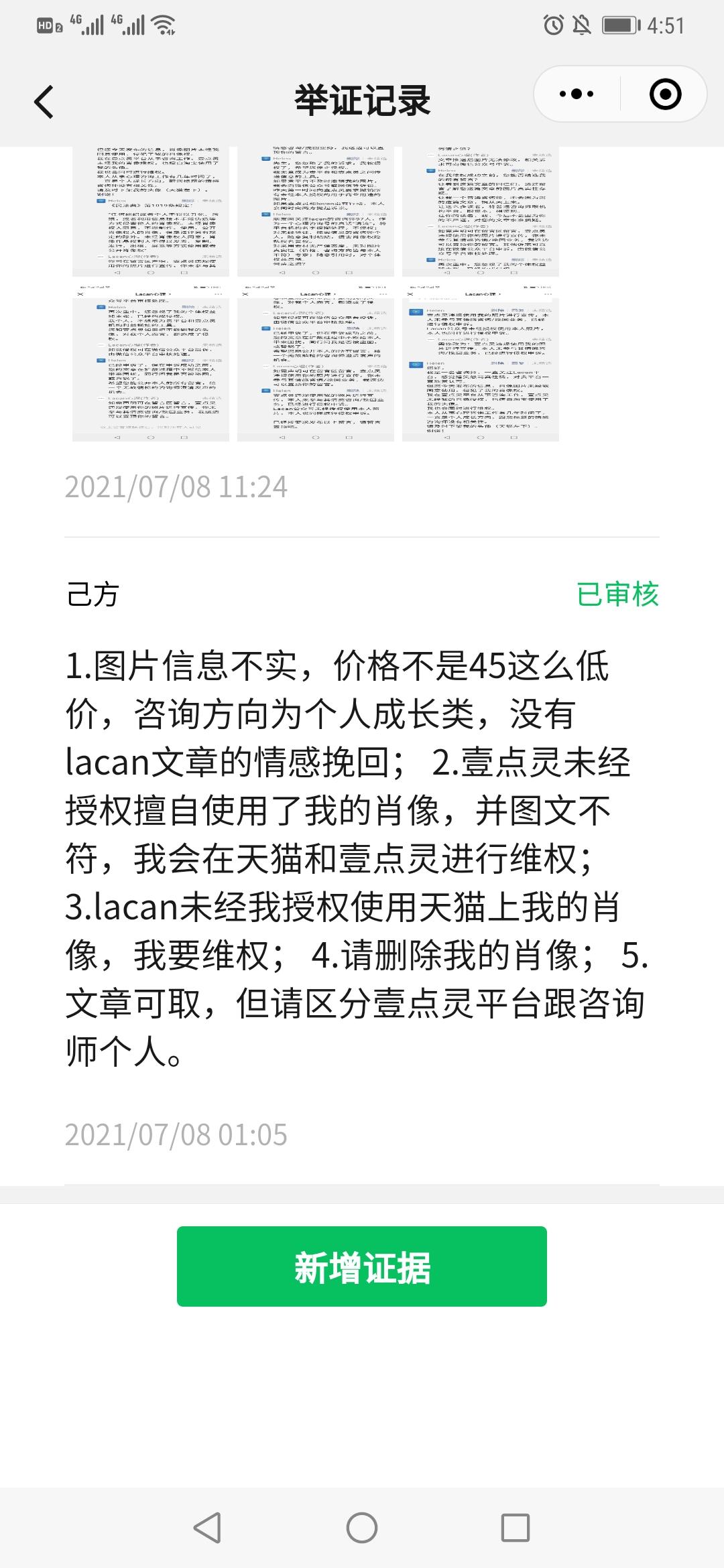View the top-middle evidence screenshot
The image size is (724, 1568).
pyautogui.click(x=316, y=211)
